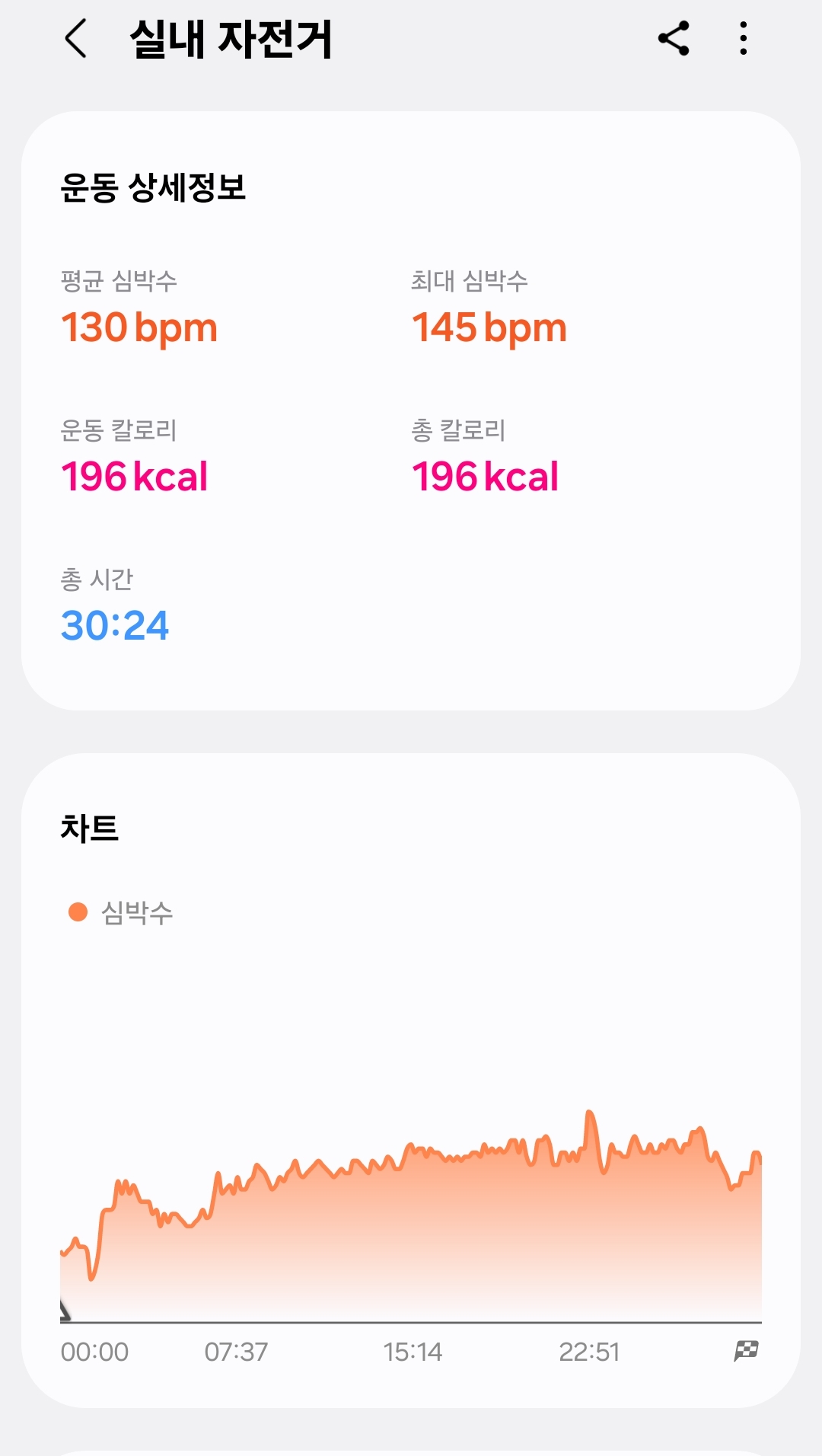Screen dimensions: 822x1456
Task: Share this indoor cycling workout
Action: [x=674, y=38]
